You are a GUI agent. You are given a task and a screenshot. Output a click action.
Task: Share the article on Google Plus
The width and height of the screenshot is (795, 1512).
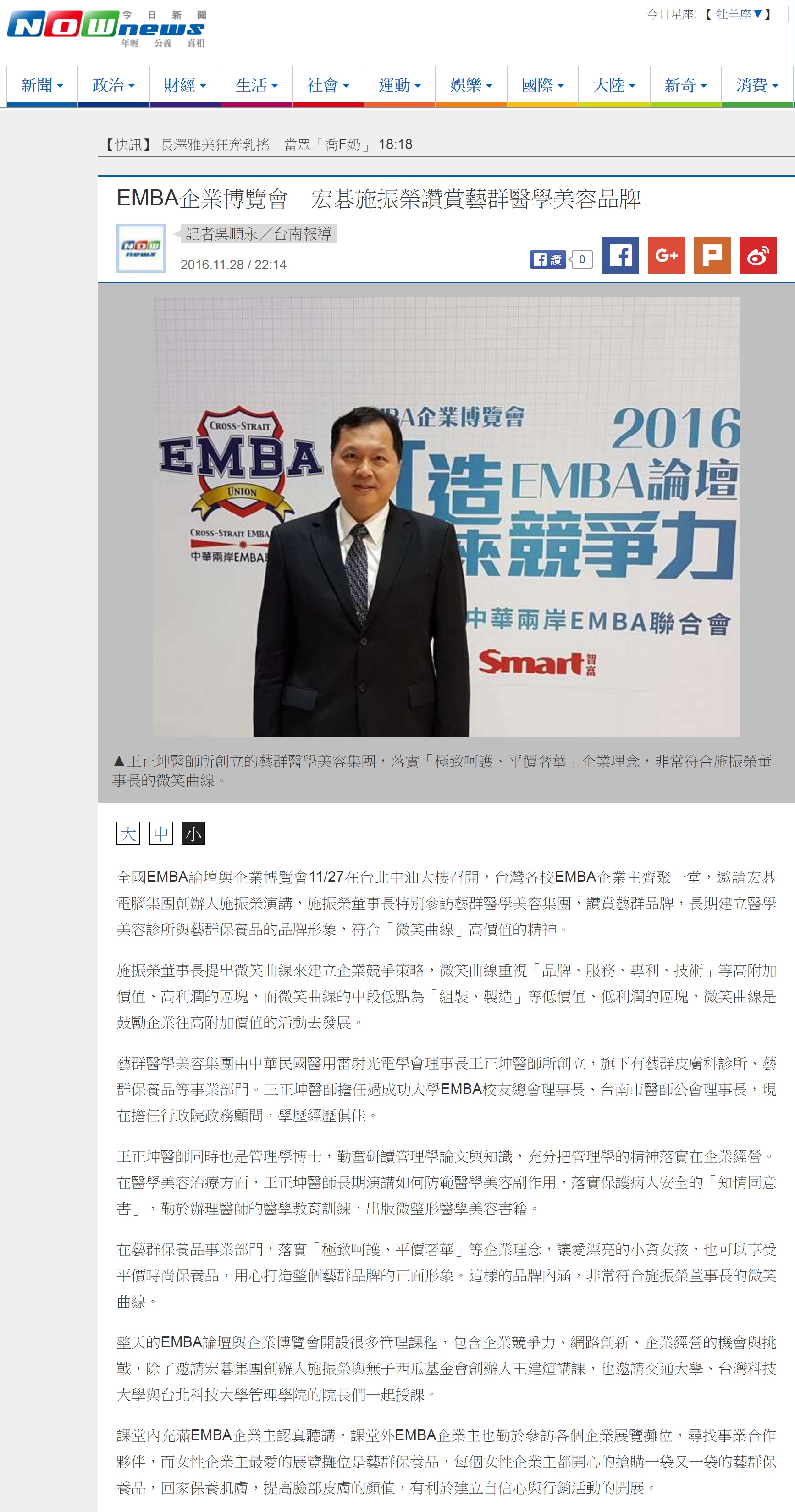pyautogui.click(x=667, y=255)
